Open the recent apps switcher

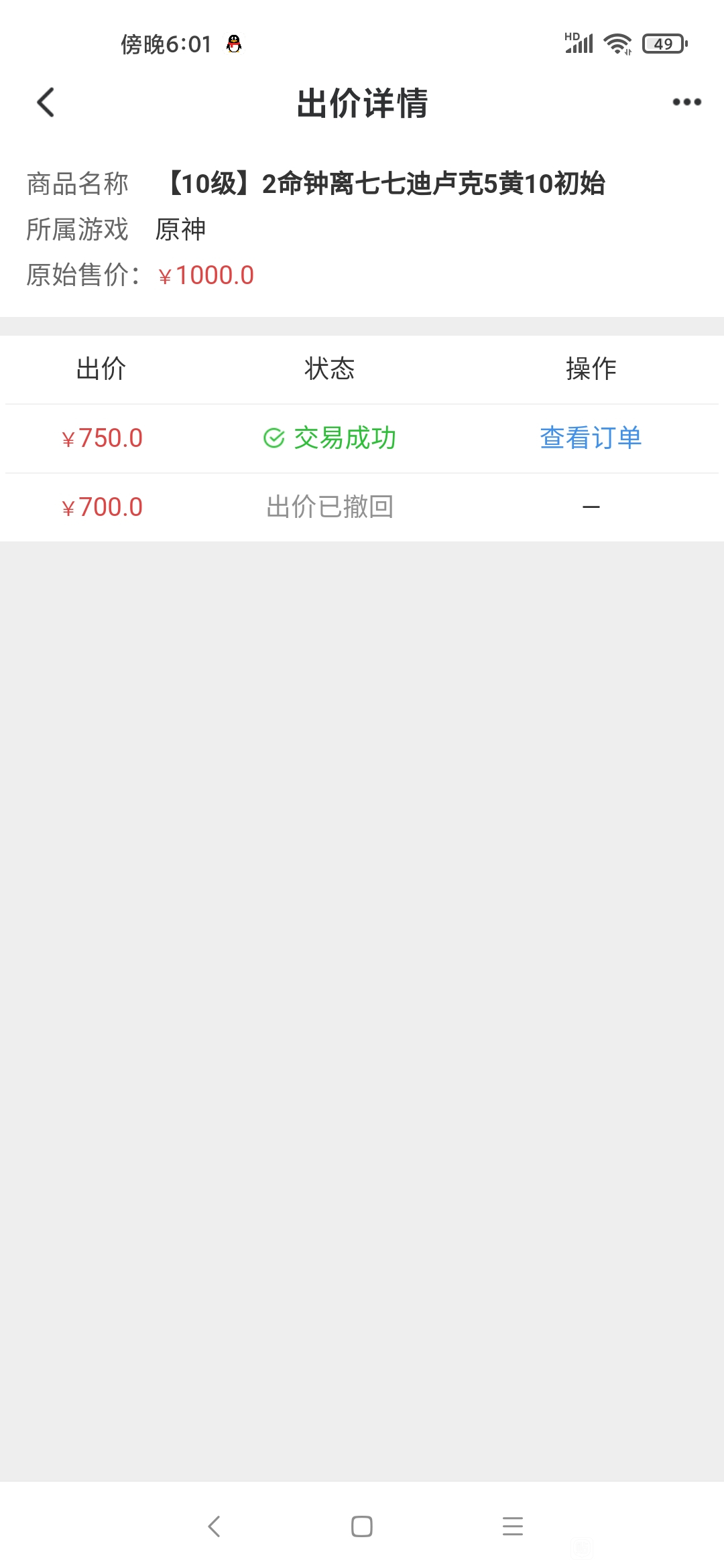tap(513, 1526)
